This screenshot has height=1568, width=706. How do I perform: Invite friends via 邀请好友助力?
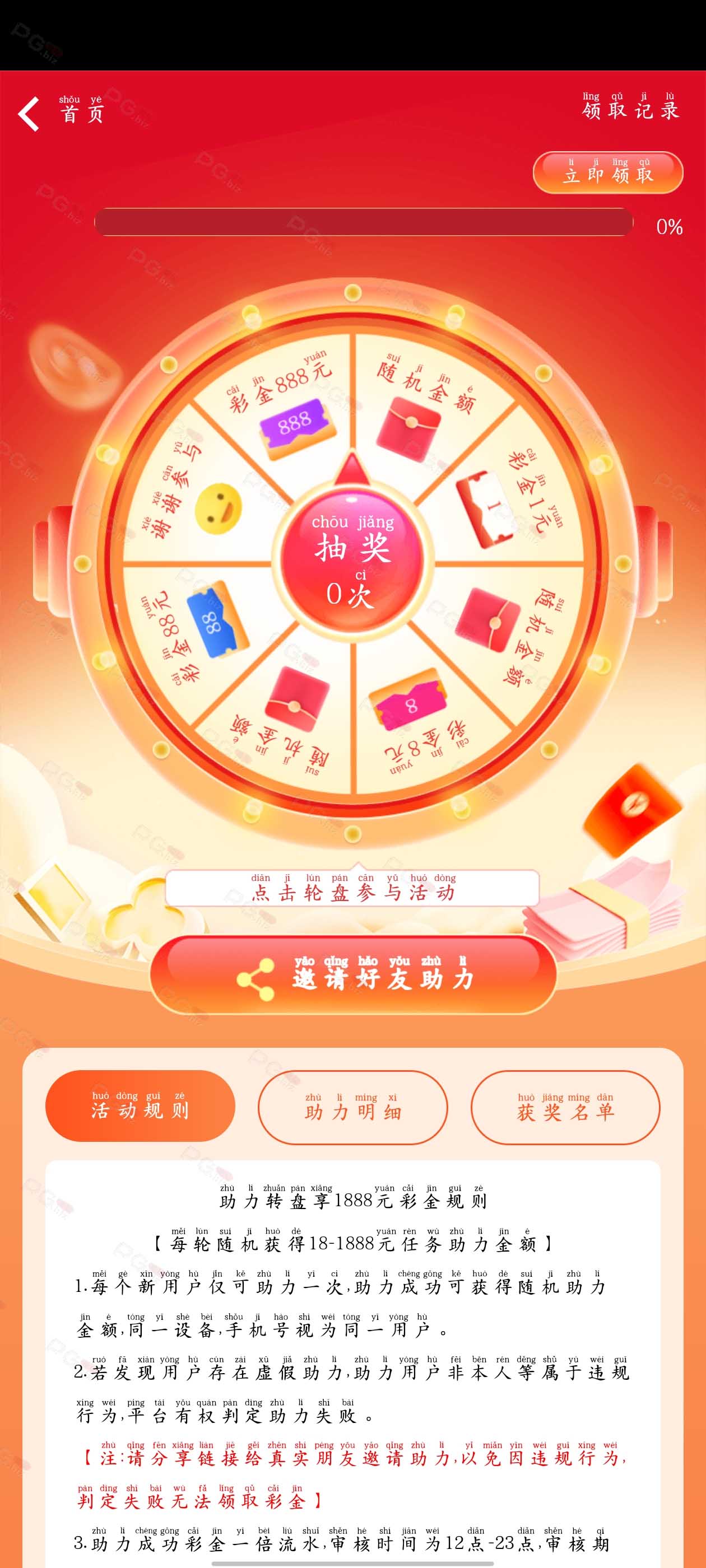click(352, 974)
